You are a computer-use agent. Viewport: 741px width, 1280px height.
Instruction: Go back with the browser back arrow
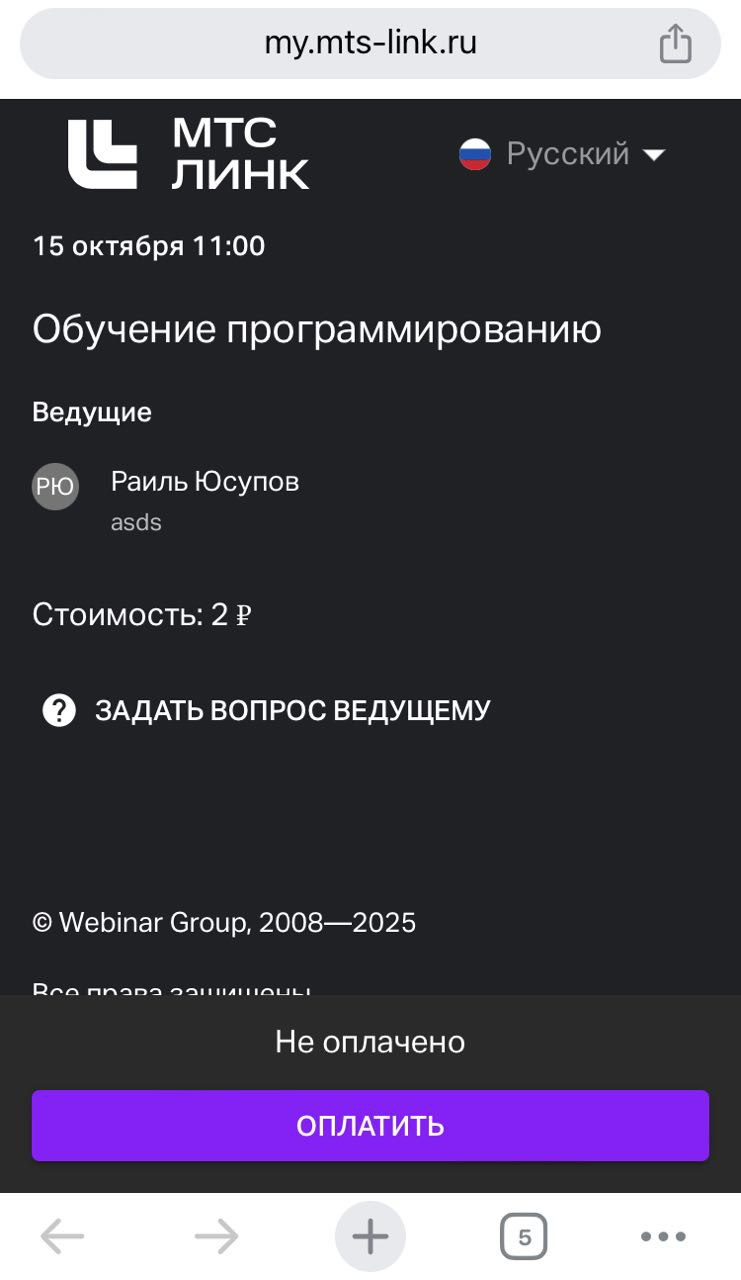pyautogui.click(x=62, y=1238)
